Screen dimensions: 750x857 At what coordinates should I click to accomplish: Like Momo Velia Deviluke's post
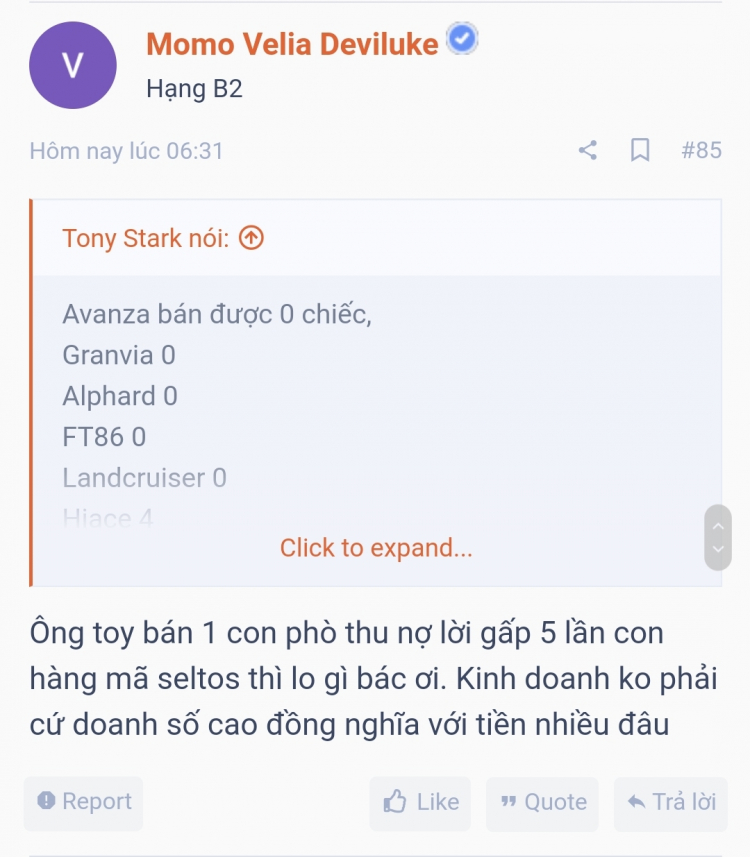[421, 802]
